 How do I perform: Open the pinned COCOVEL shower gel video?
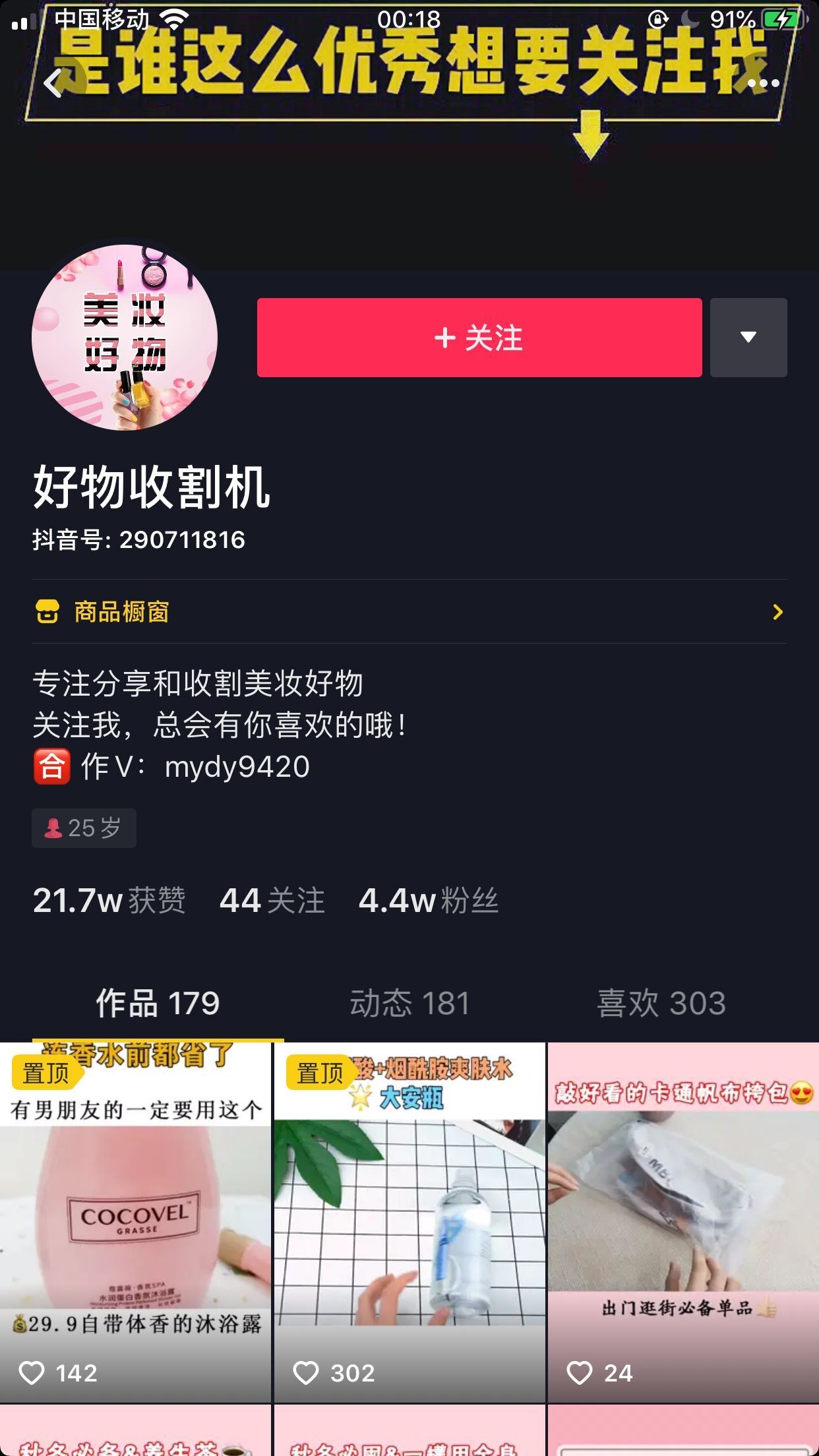pyautogui.click(x=135, y=1220)
